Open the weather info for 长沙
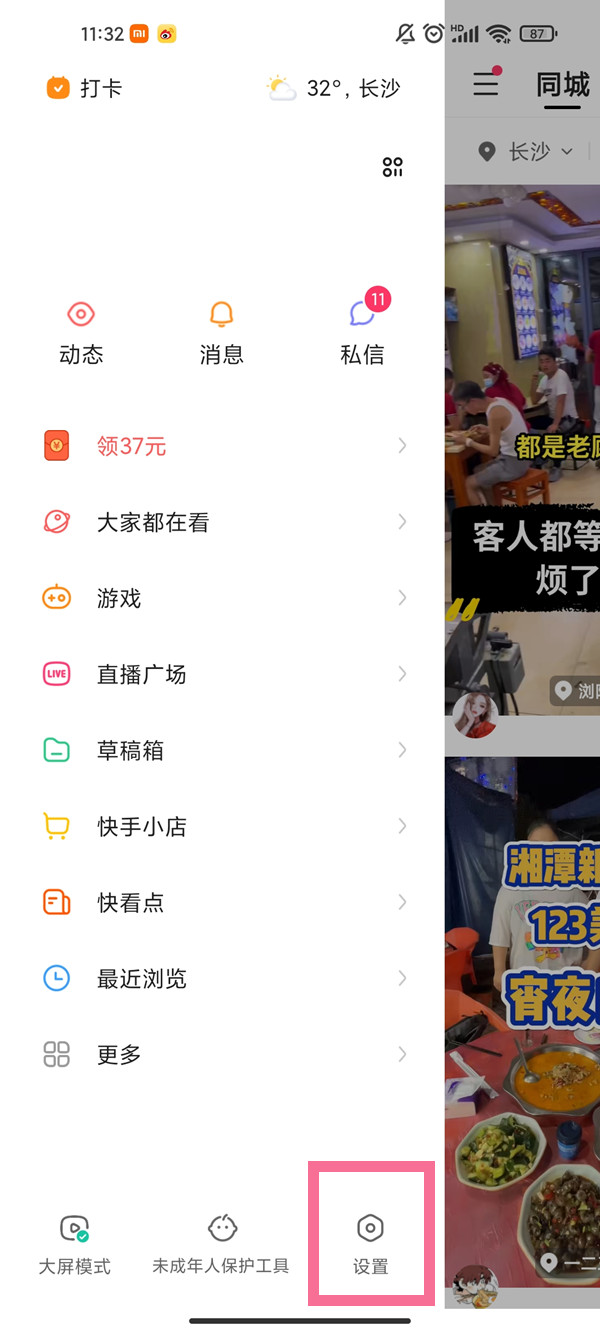 334,88
